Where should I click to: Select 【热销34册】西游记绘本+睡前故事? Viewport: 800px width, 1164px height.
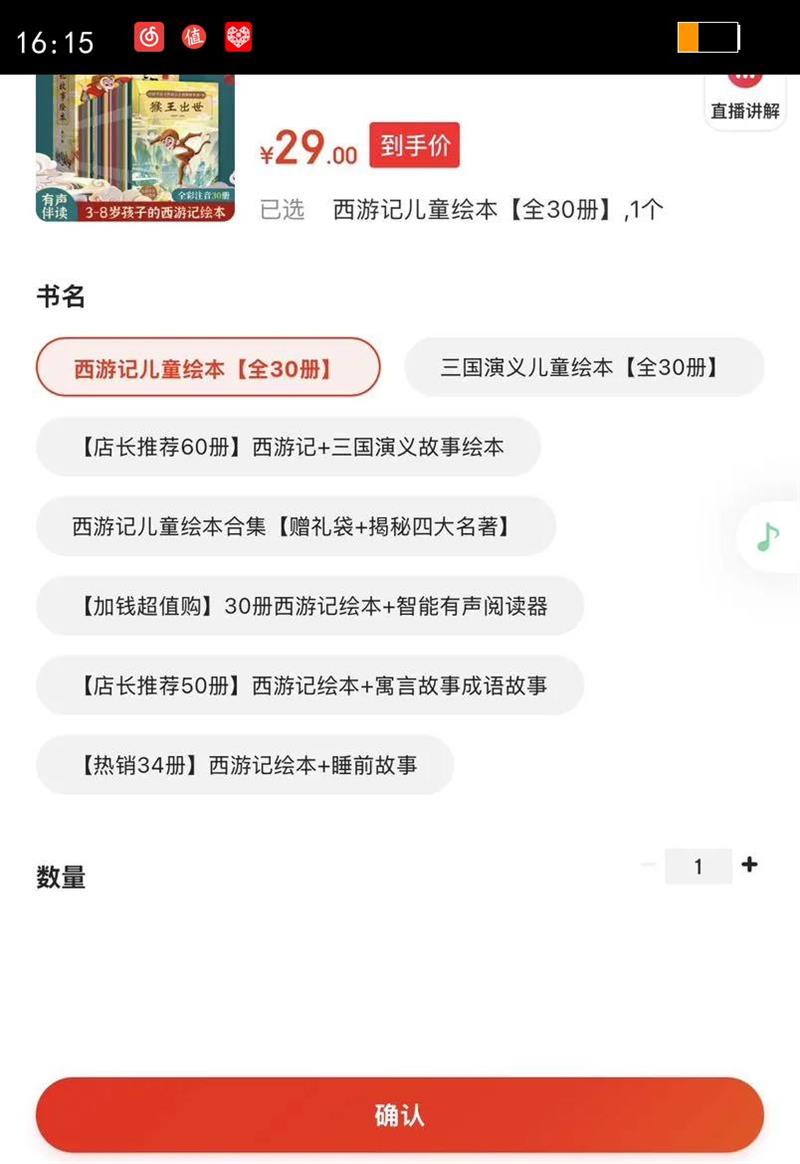click(x=245, y=765)
